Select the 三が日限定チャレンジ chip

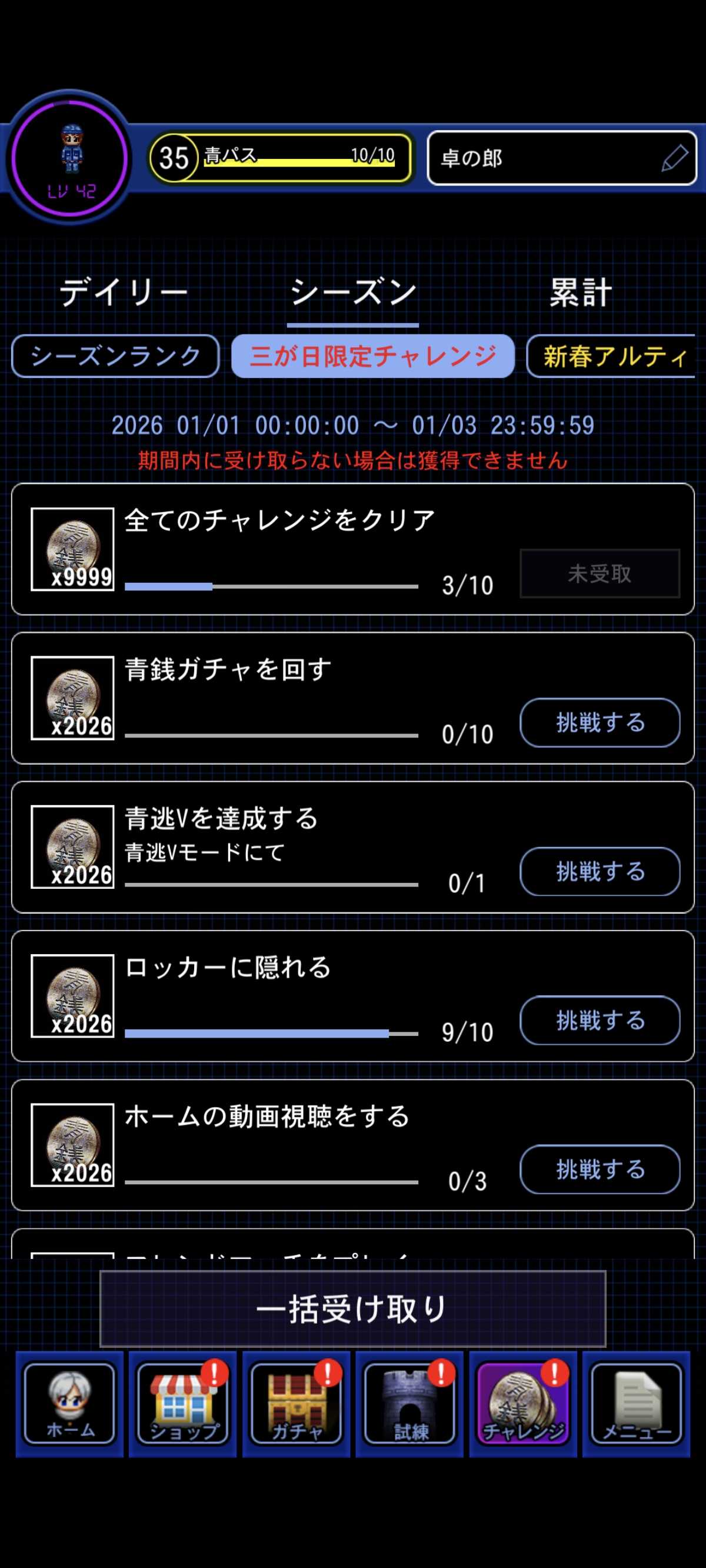point(373,356)
